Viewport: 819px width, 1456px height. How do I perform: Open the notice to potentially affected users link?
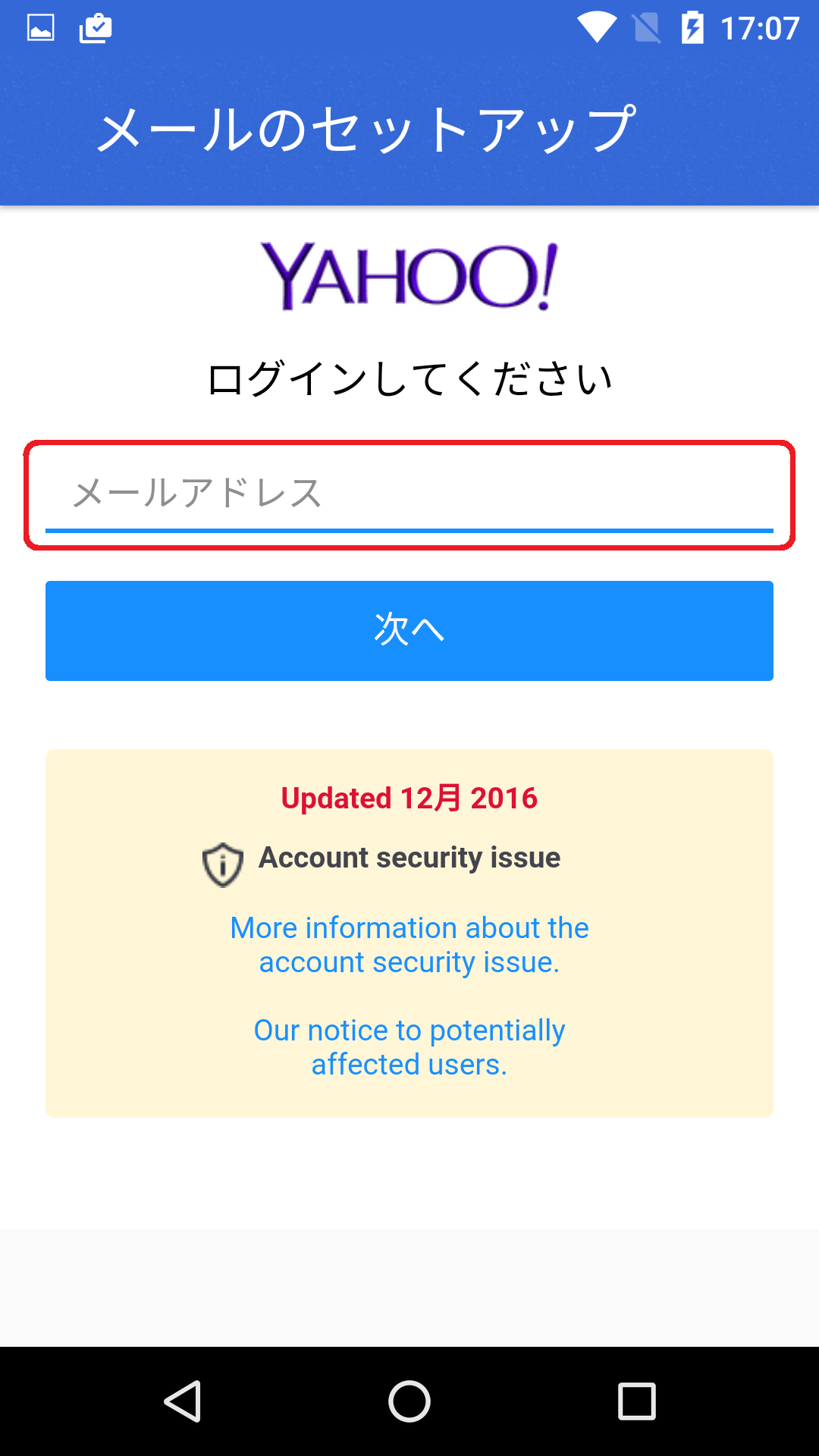[409, 1047]
